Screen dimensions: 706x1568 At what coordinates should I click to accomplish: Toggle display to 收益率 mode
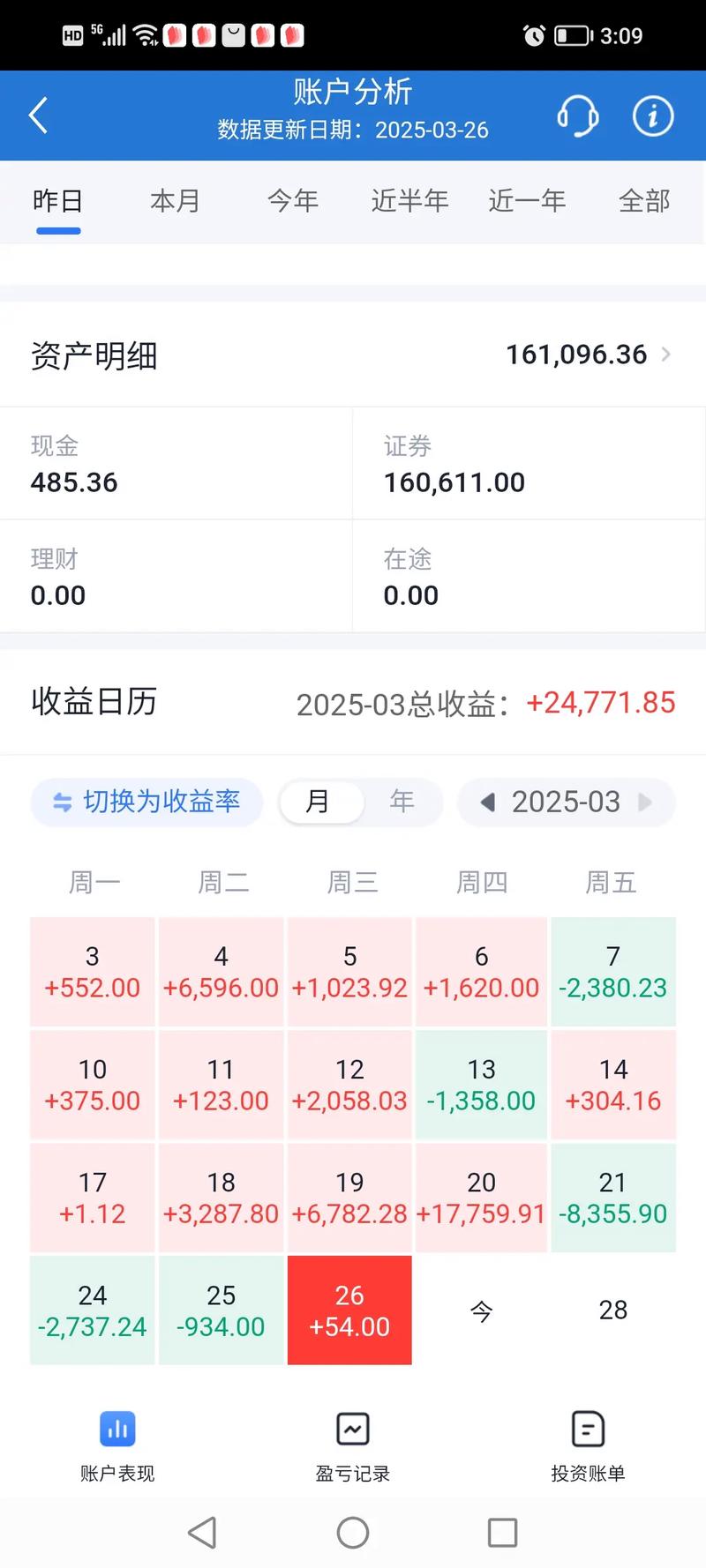146,802
